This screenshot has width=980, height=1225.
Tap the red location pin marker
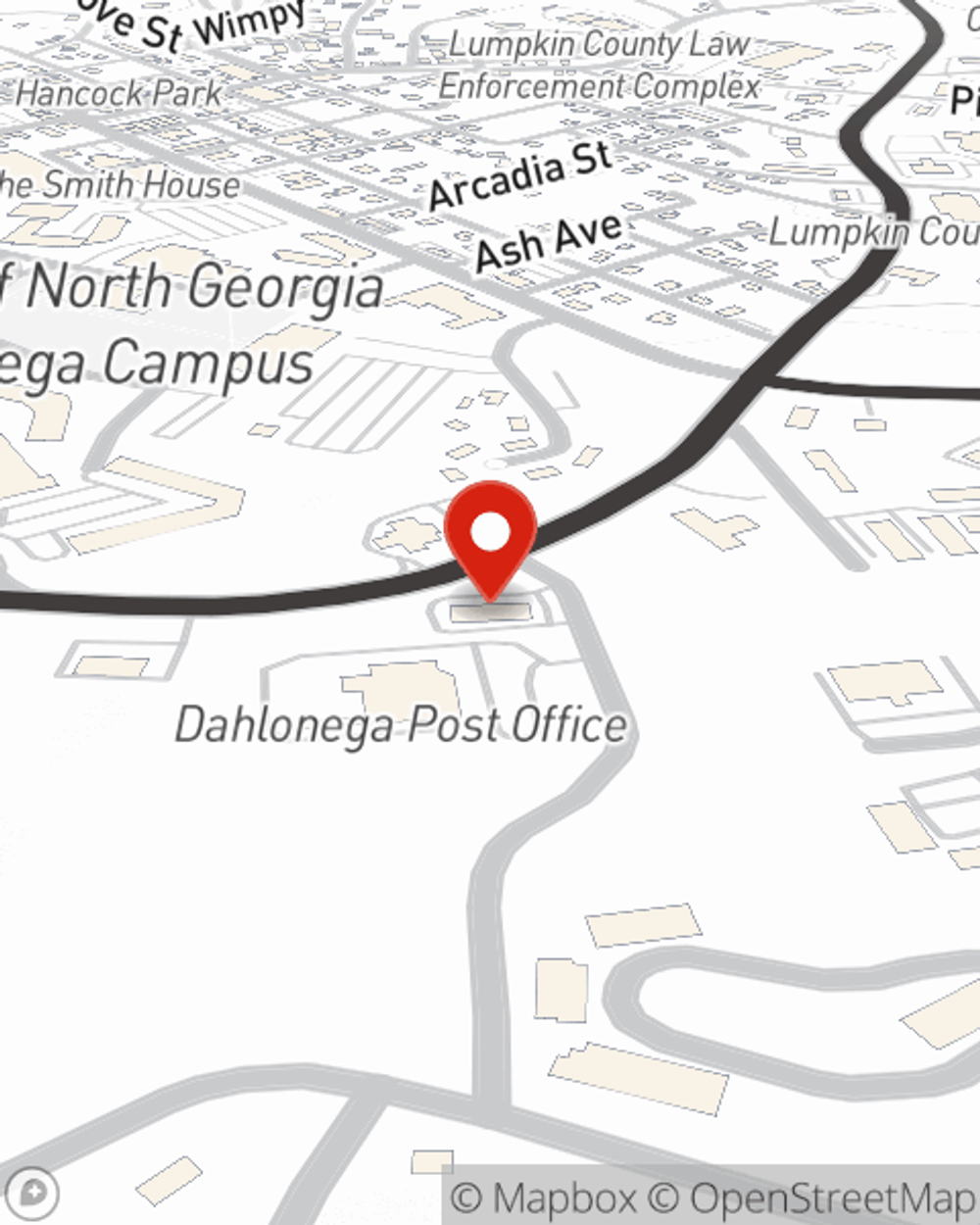[x=490, y=535]
